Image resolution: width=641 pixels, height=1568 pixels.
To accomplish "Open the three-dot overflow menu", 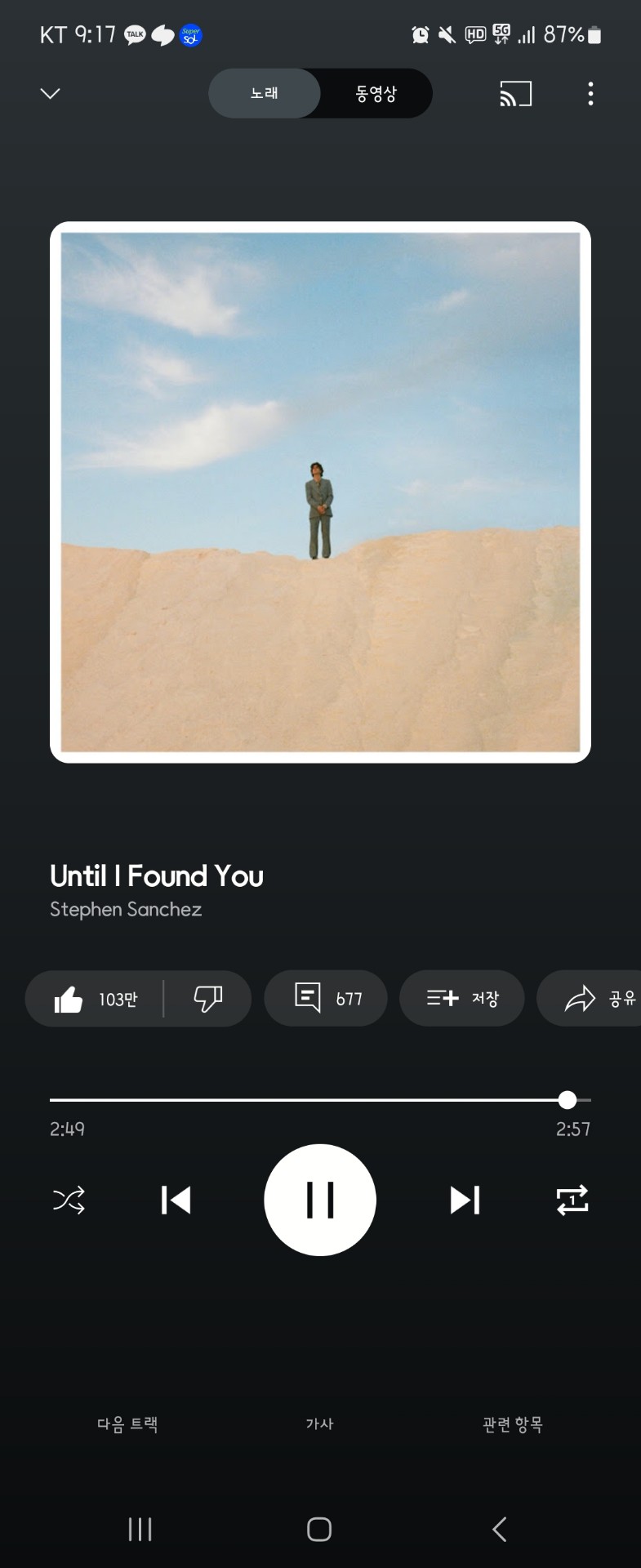I will click(590, 94).
